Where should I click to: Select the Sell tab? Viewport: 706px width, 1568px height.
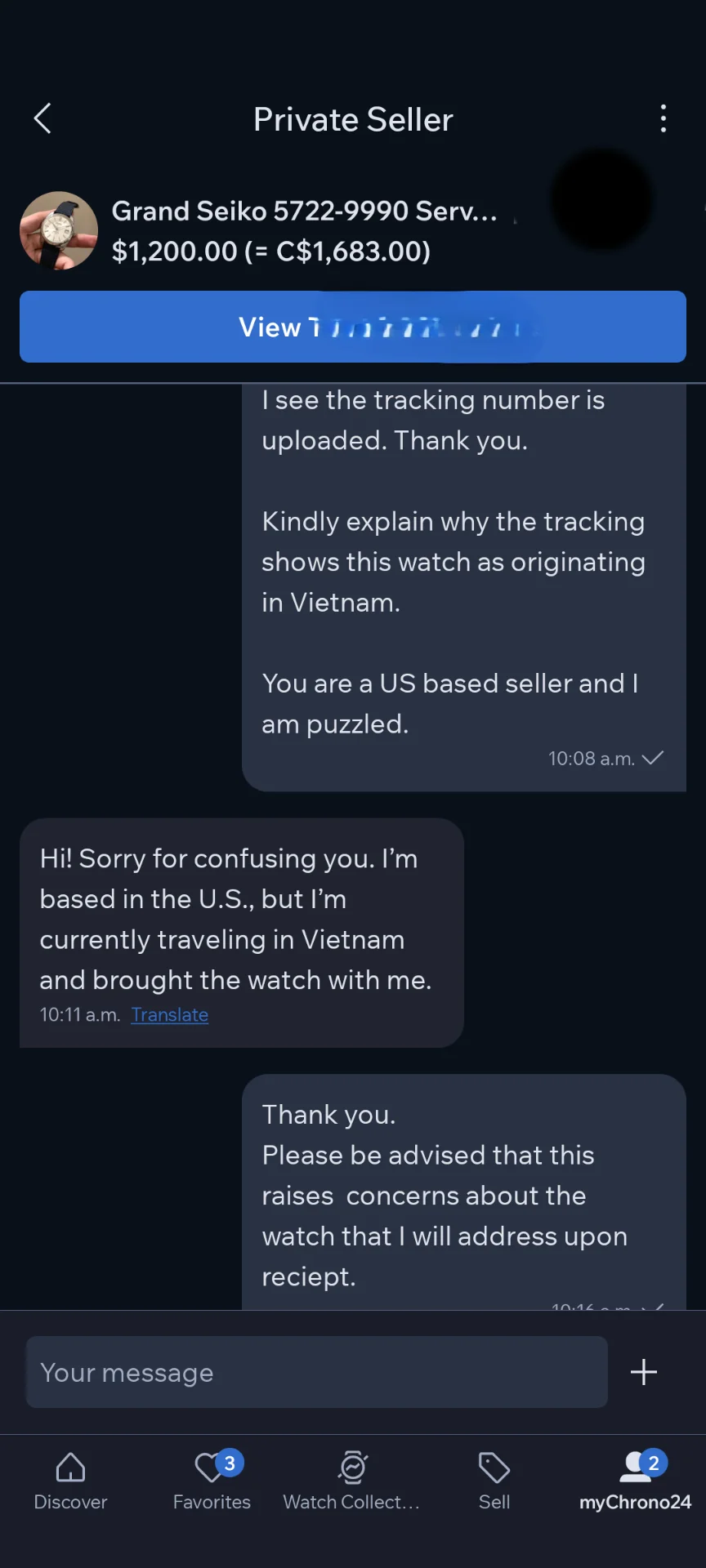(x=494, y=1481)
